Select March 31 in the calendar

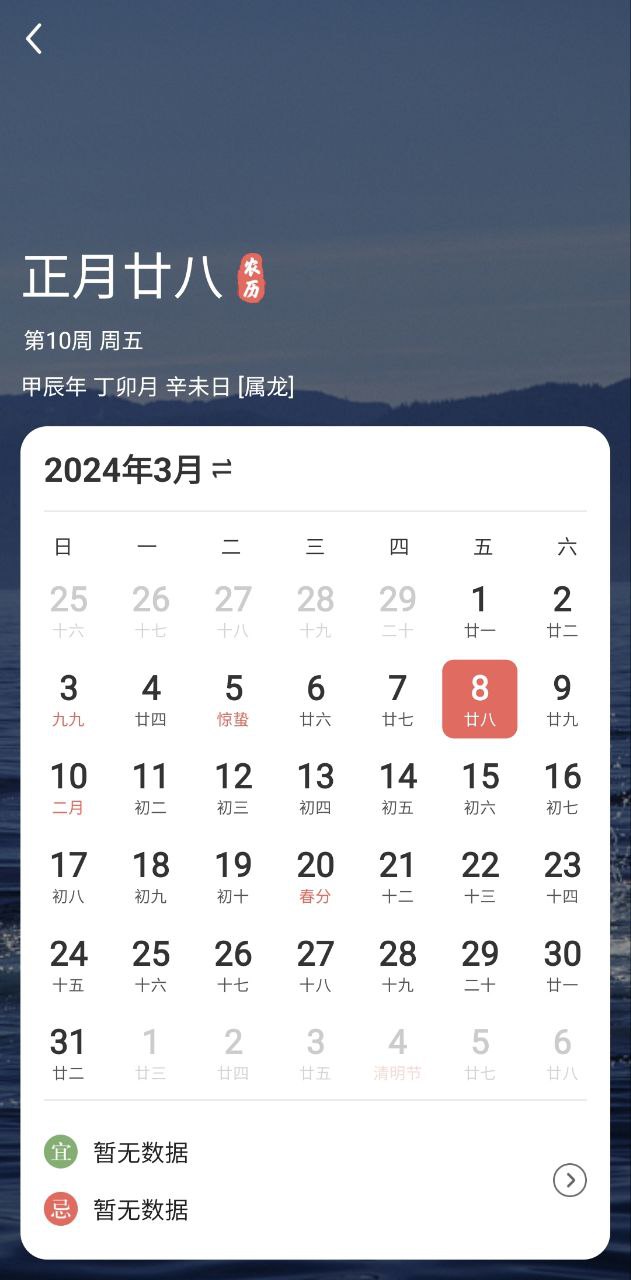(x=68, y=1053)
